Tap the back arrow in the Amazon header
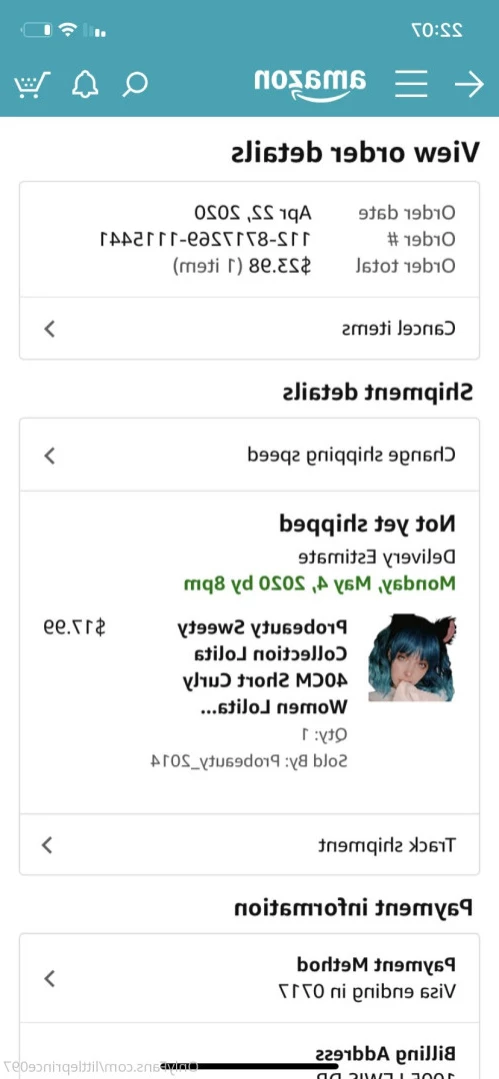 tap(469, 84)
